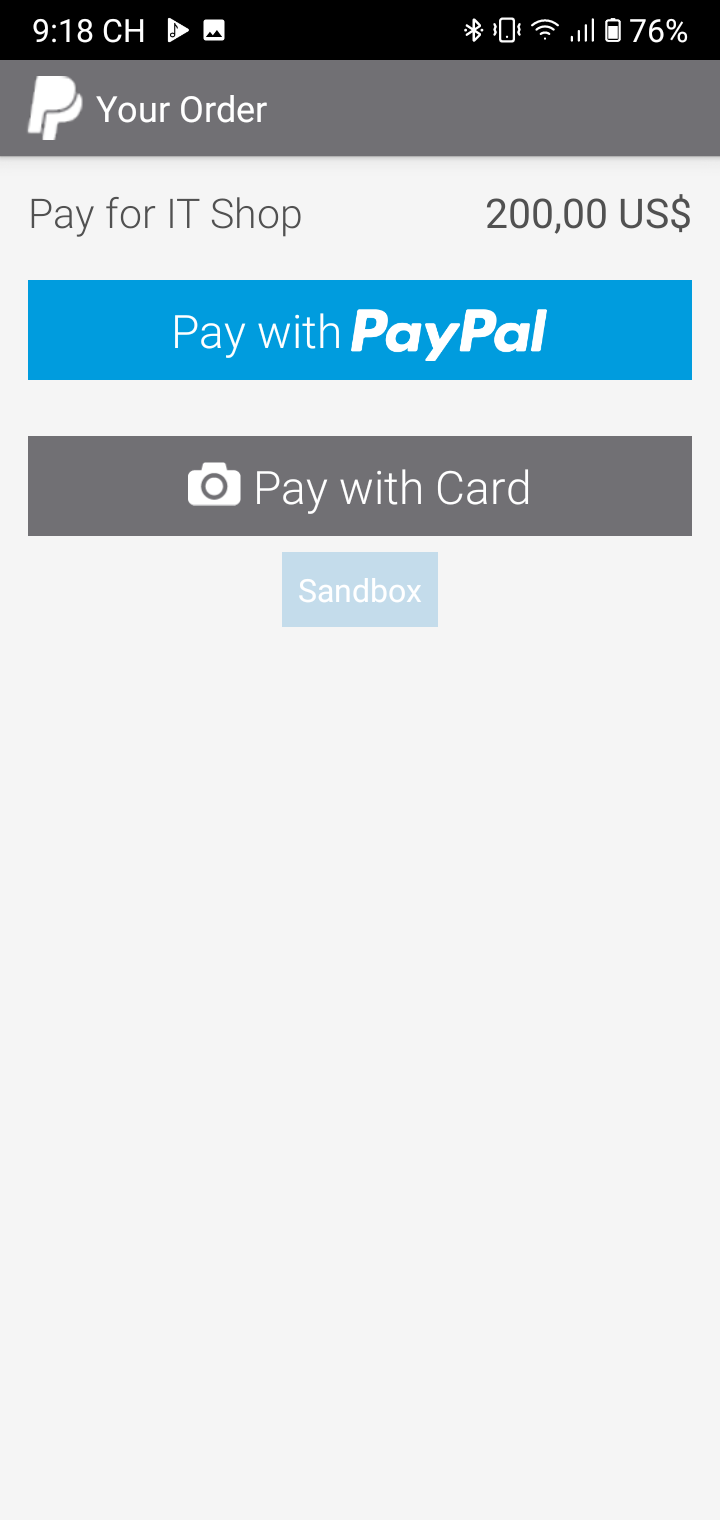The image size is (720, 1520).
Task: Select the Your Order title bar
Action: (180, 108)
